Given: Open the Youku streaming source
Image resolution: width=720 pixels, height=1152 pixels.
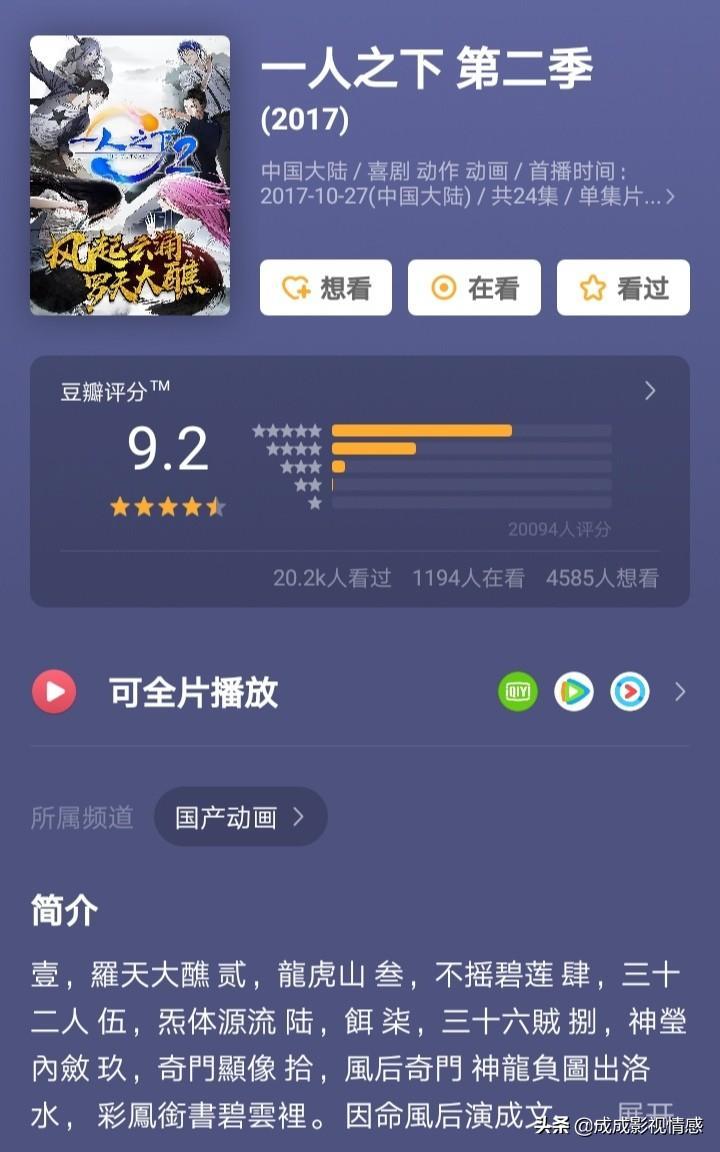Looking at the screenshot, I should pyautogui.click(x=630, y=692).
